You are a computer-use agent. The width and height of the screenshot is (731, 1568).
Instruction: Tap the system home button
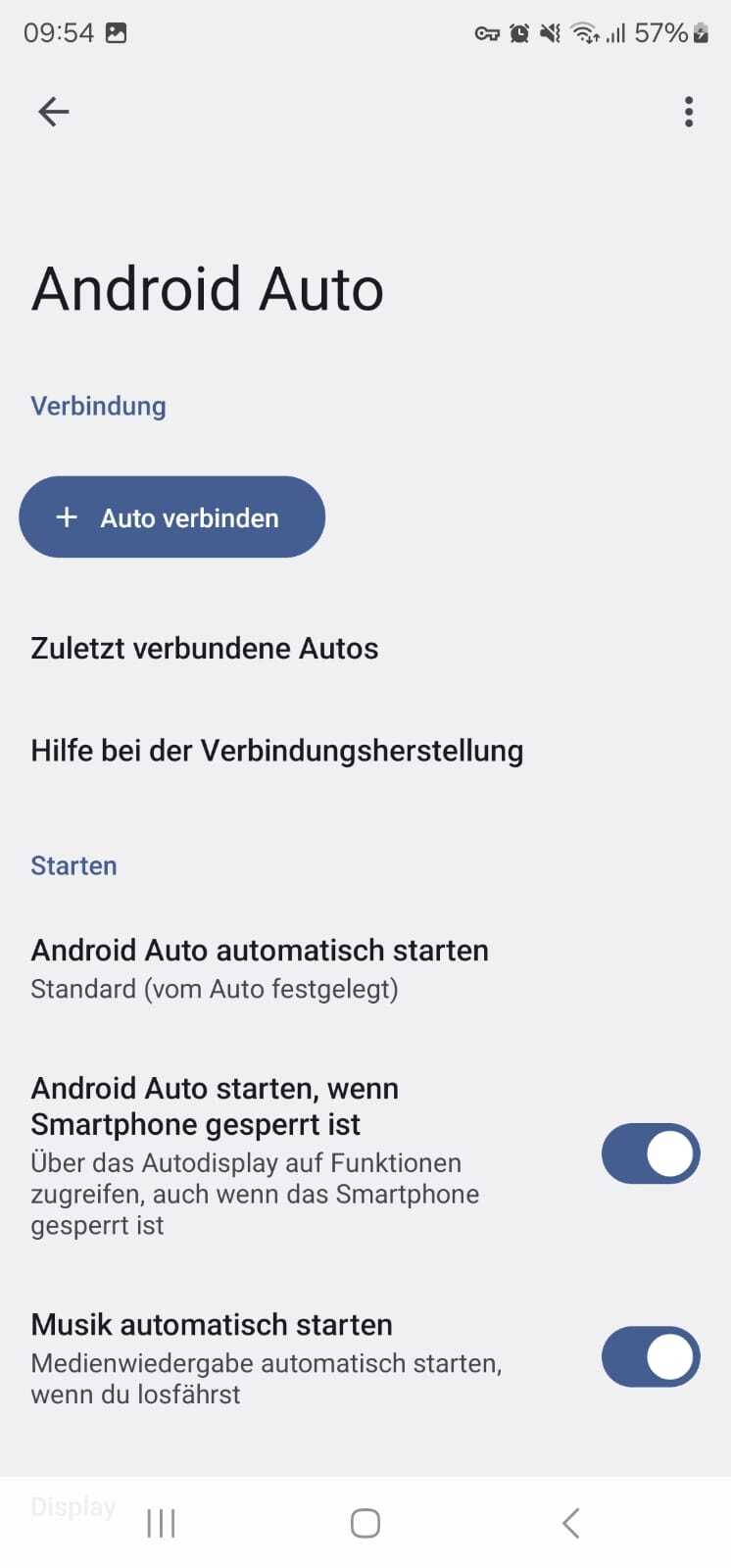point(365,1523)
